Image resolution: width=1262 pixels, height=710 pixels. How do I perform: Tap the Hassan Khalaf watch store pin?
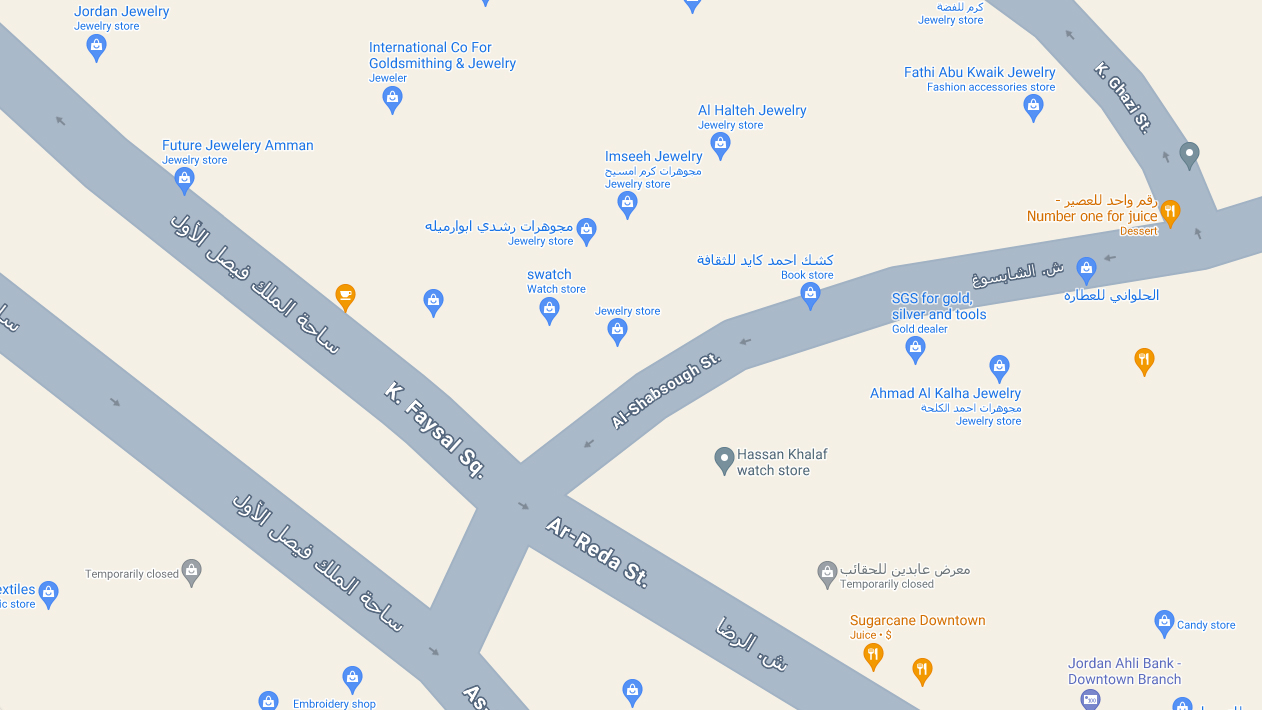click(x=724, y=460)
